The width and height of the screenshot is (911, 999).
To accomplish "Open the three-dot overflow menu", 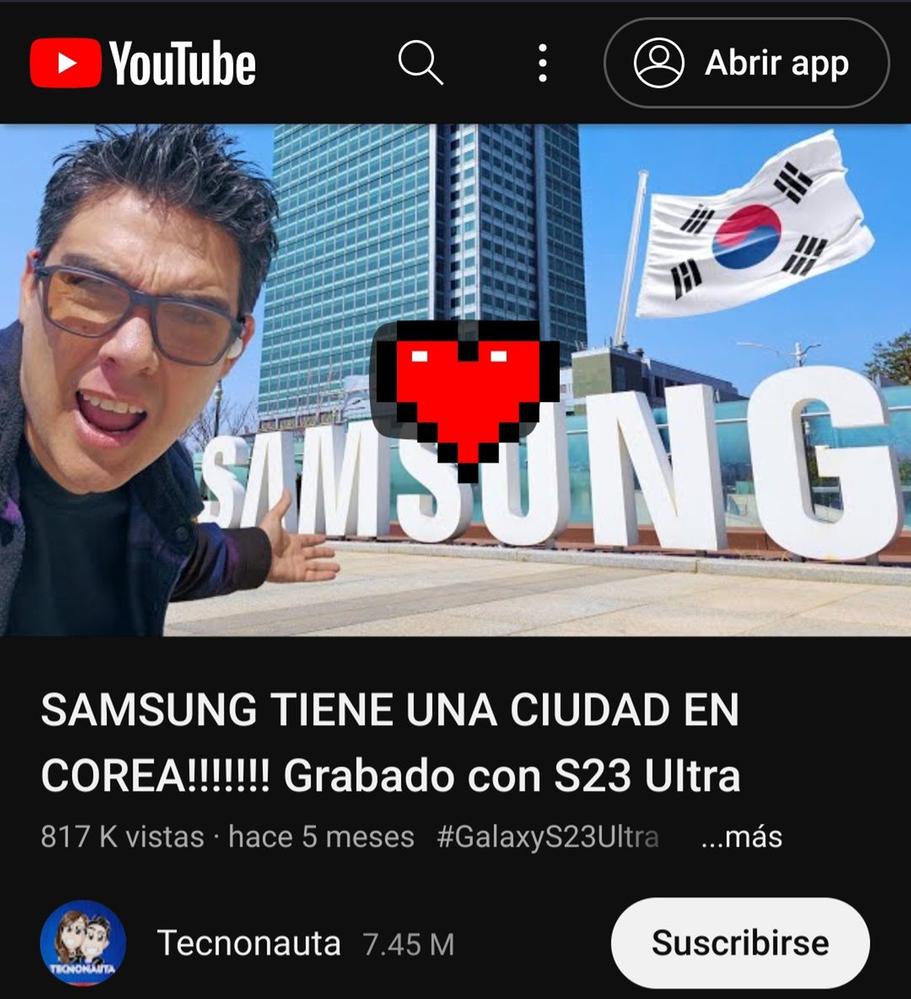I will point(542,63).
